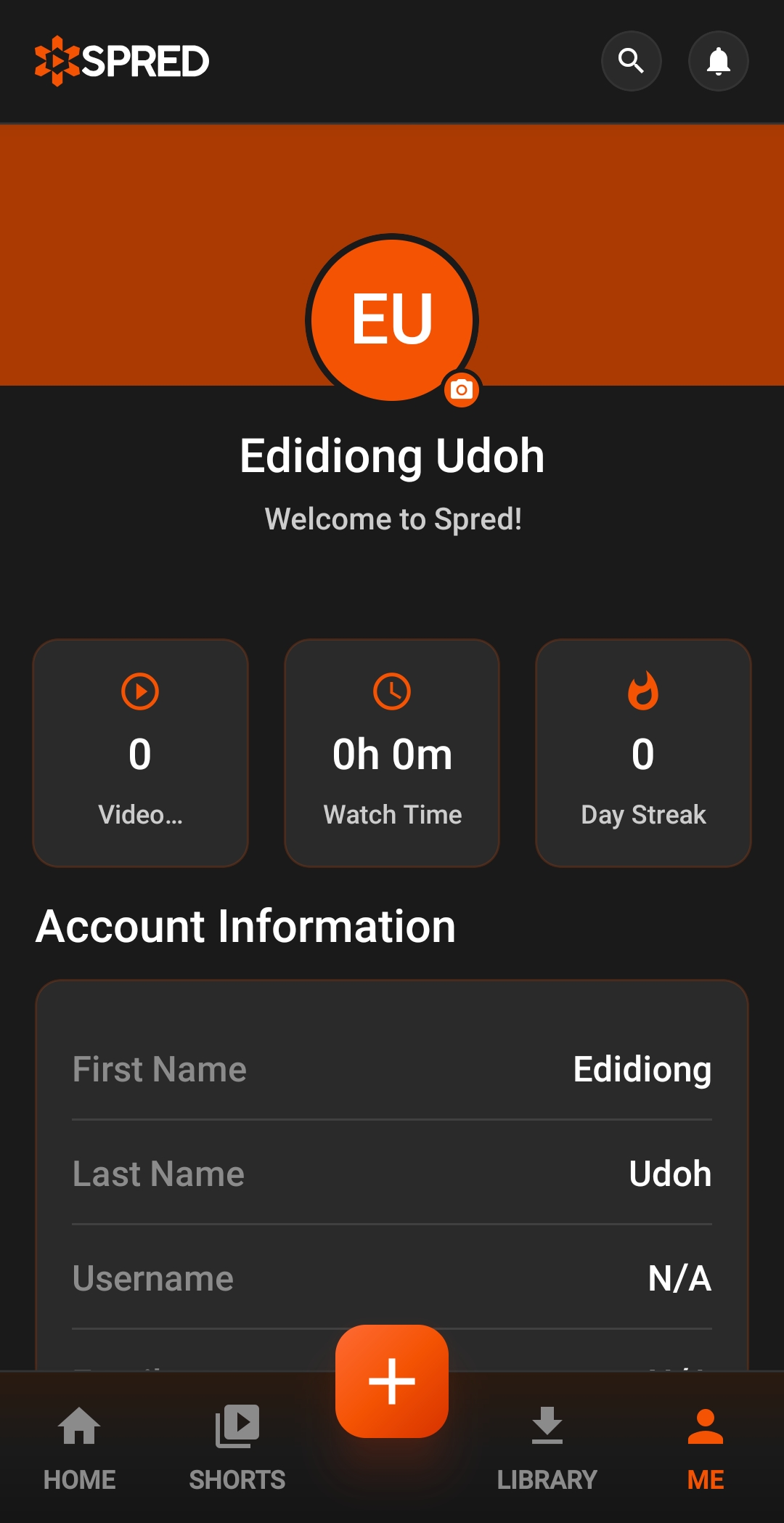Click the SPRED logo icon

click(58, 60)
